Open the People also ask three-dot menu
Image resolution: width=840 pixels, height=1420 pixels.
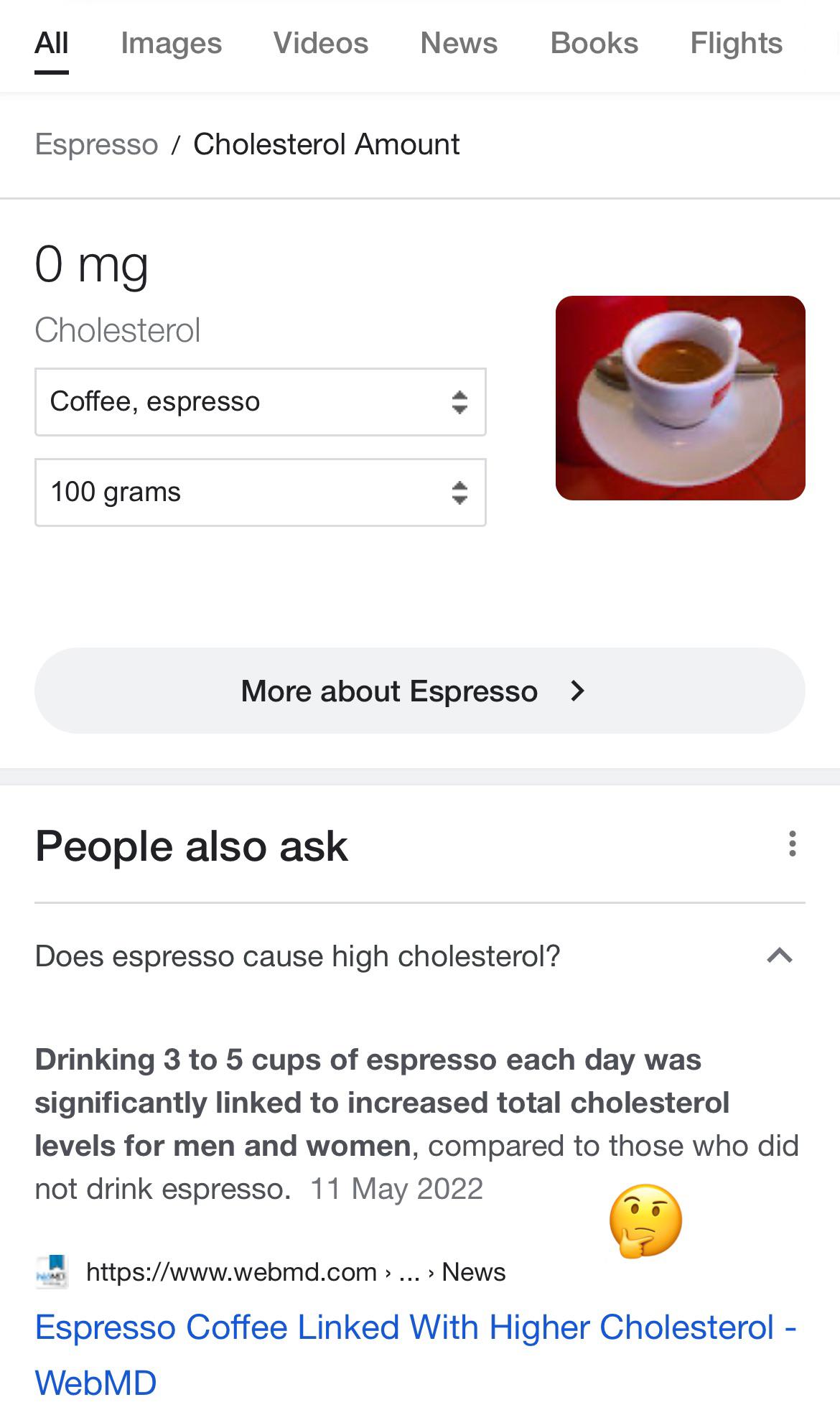tap(792, 846)
